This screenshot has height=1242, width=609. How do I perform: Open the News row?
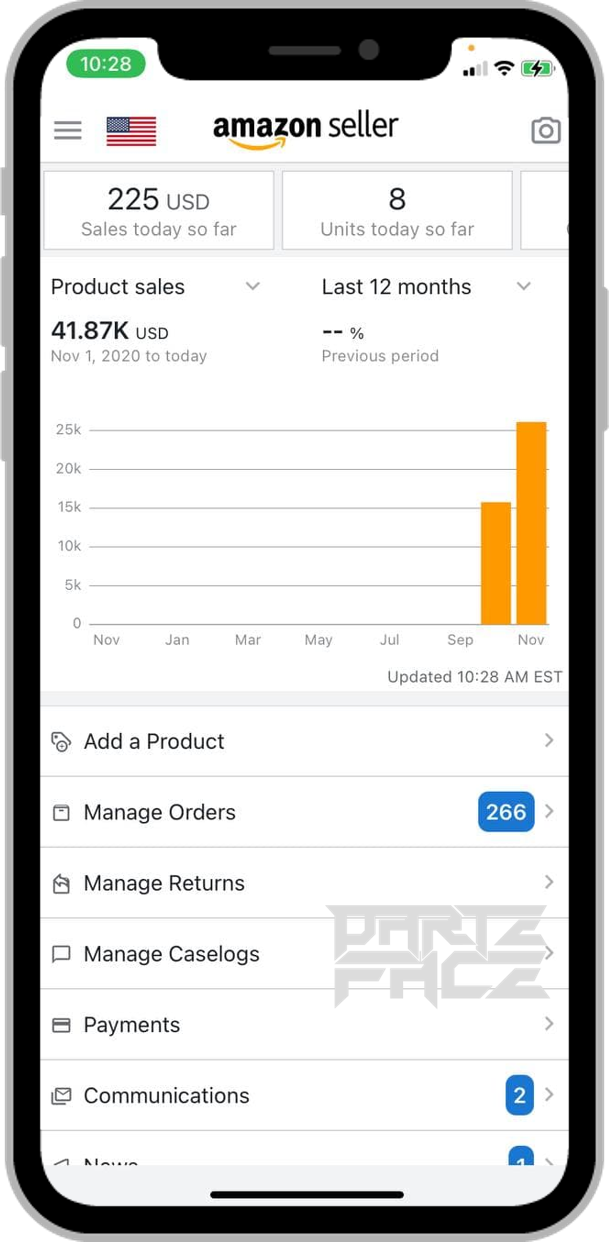pyautogui.click(x=304, y=1150)
